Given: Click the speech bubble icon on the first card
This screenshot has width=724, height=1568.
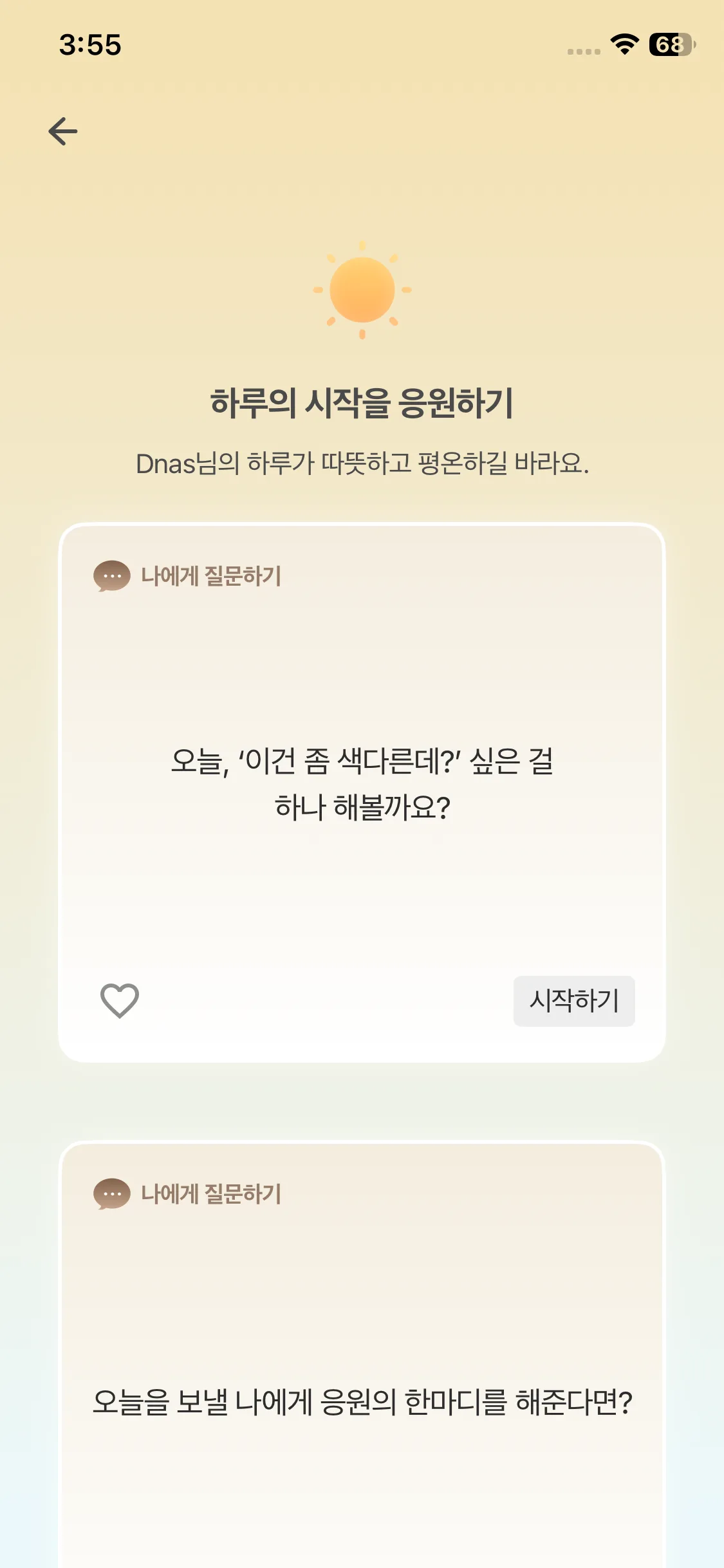Looking at the screenshot, I should pos(111,577).
